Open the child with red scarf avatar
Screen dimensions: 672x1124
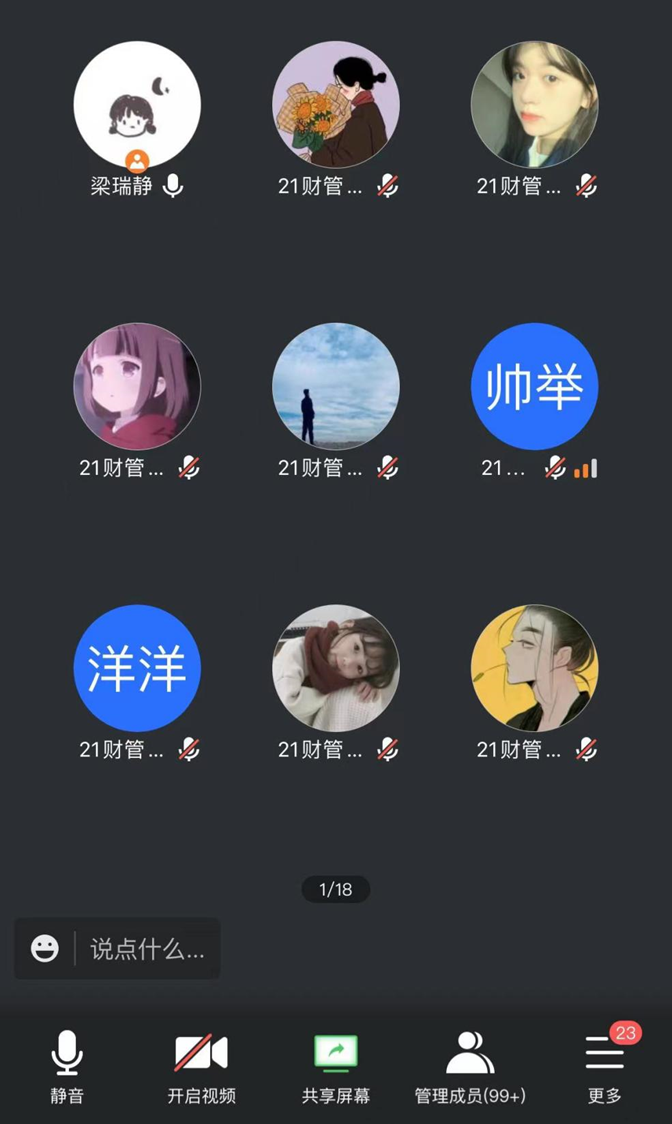pos(336,668)
